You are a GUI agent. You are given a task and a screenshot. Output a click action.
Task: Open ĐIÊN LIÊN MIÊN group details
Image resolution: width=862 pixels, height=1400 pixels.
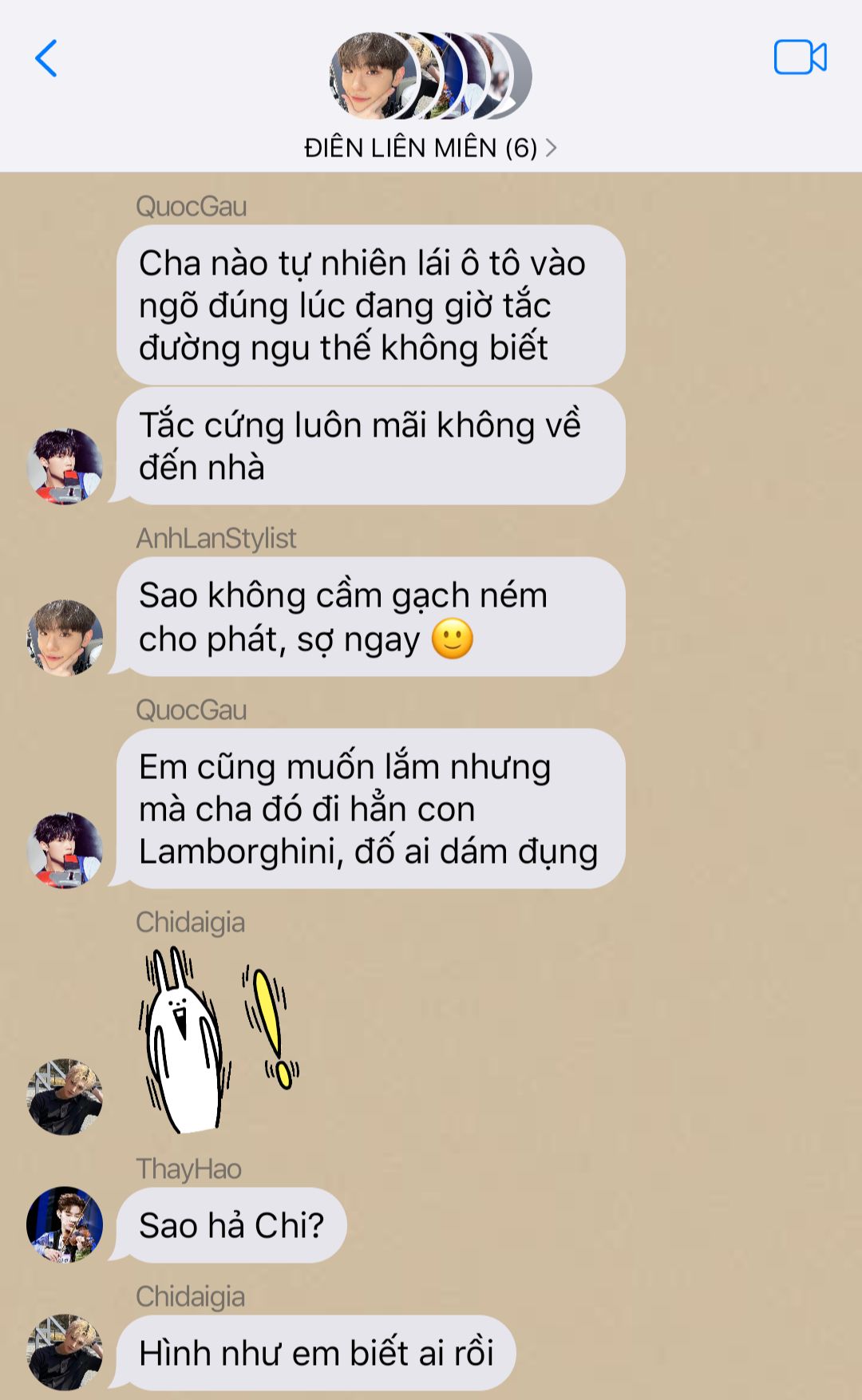(430, 148)
